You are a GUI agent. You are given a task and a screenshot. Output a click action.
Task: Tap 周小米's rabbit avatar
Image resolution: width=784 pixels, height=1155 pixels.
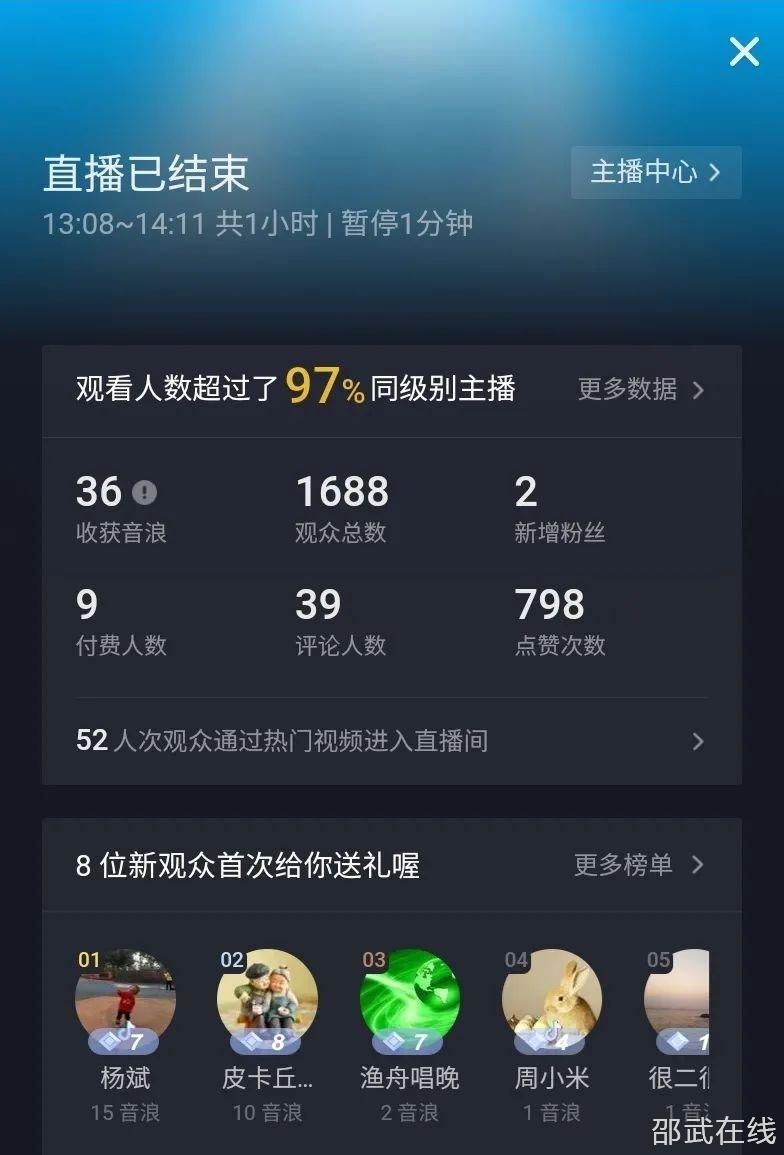(x=552, y=998)
